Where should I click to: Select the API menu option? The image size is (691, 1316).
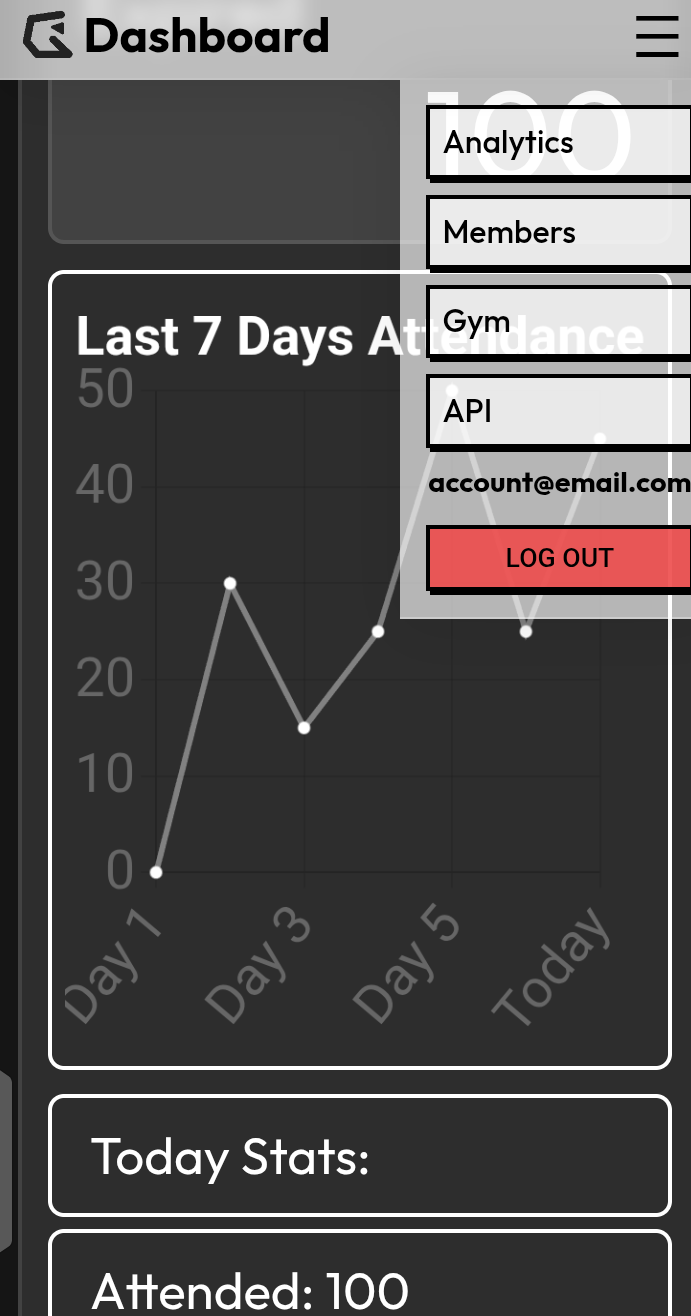point(558,411)
